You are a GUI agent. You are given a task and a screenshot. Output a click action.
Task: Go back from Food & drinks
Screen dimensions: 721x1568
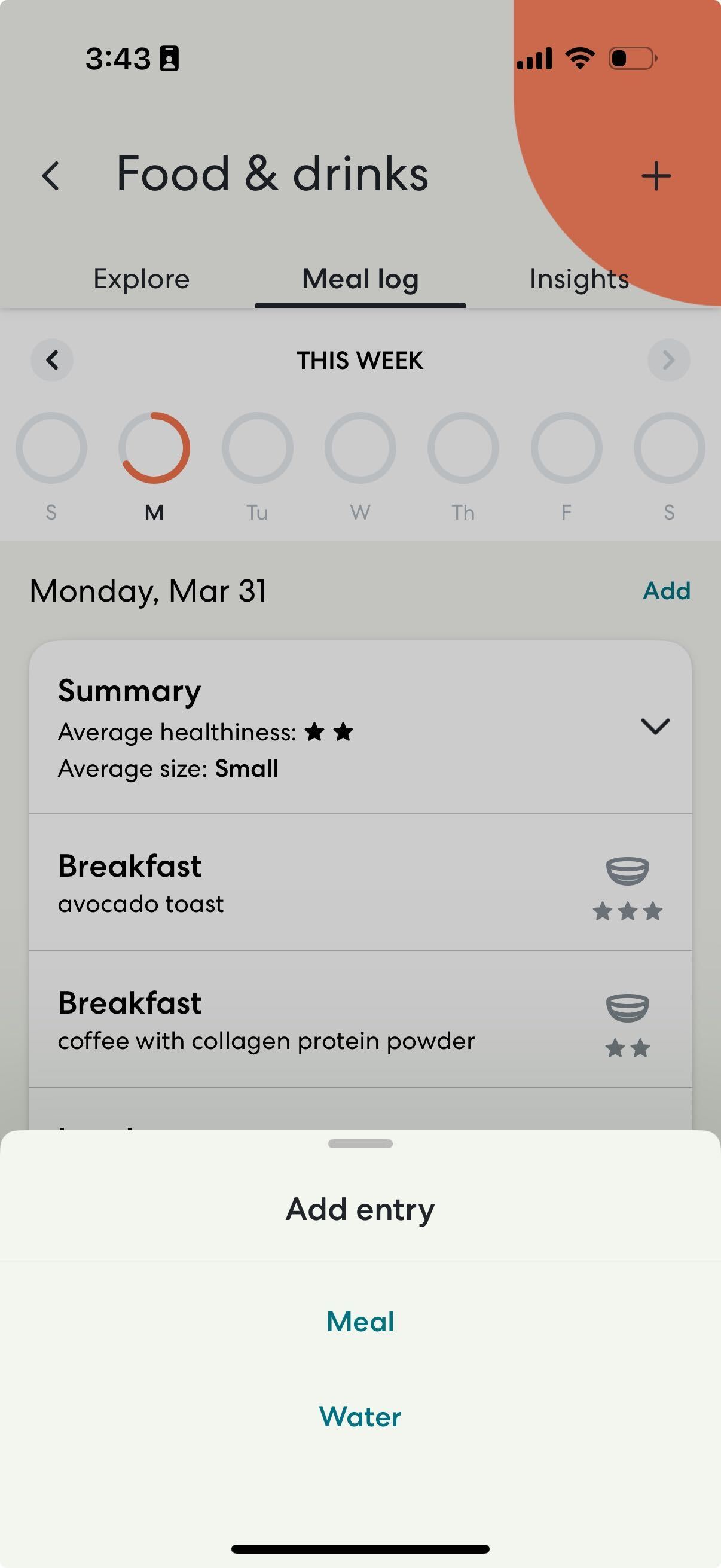click(51, 176)
